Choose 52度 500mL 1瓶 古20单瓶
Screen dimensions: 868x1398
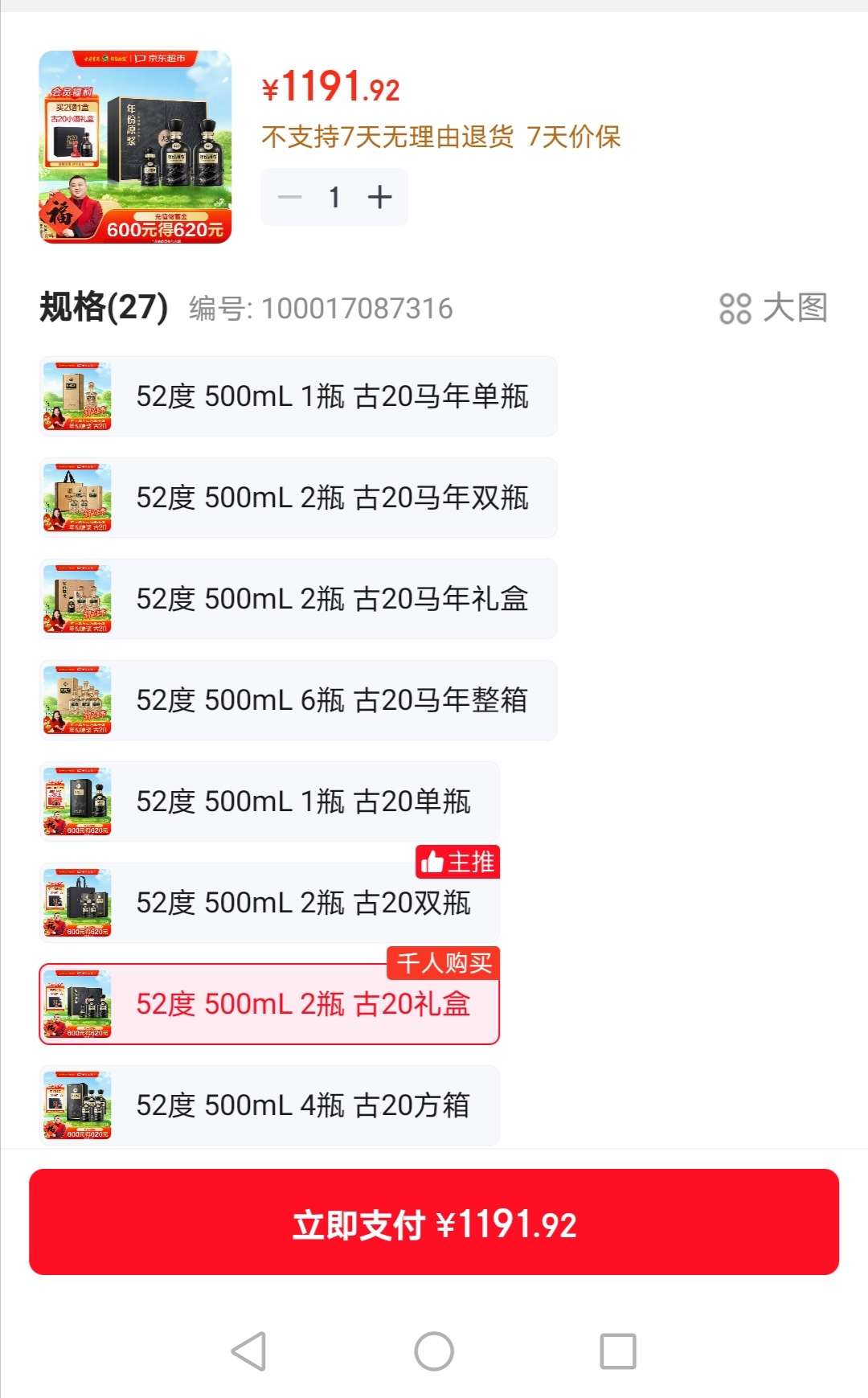(x=269, y=801)
